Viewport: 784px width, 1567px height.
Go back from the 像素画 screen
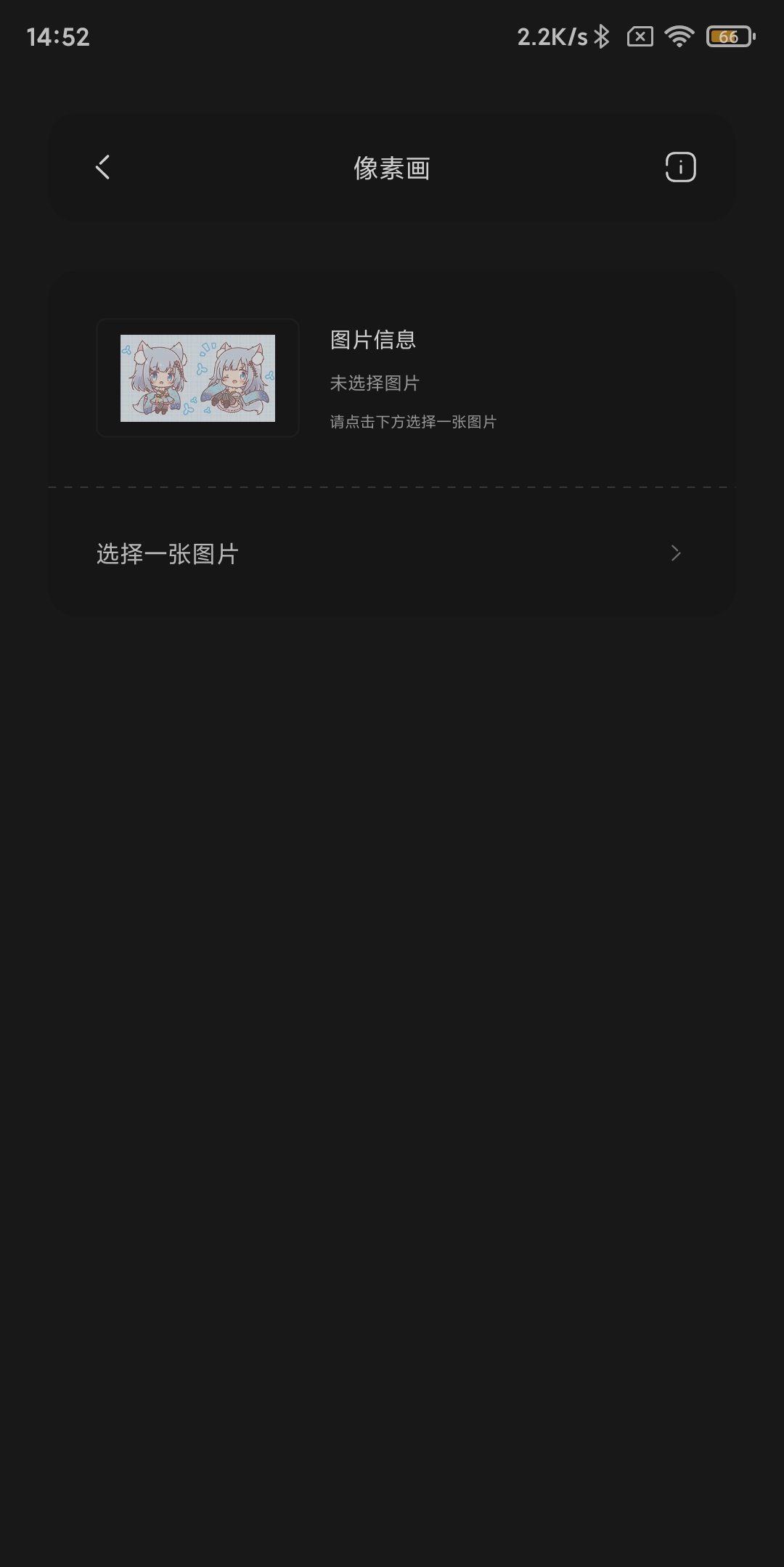coord(103,167)
